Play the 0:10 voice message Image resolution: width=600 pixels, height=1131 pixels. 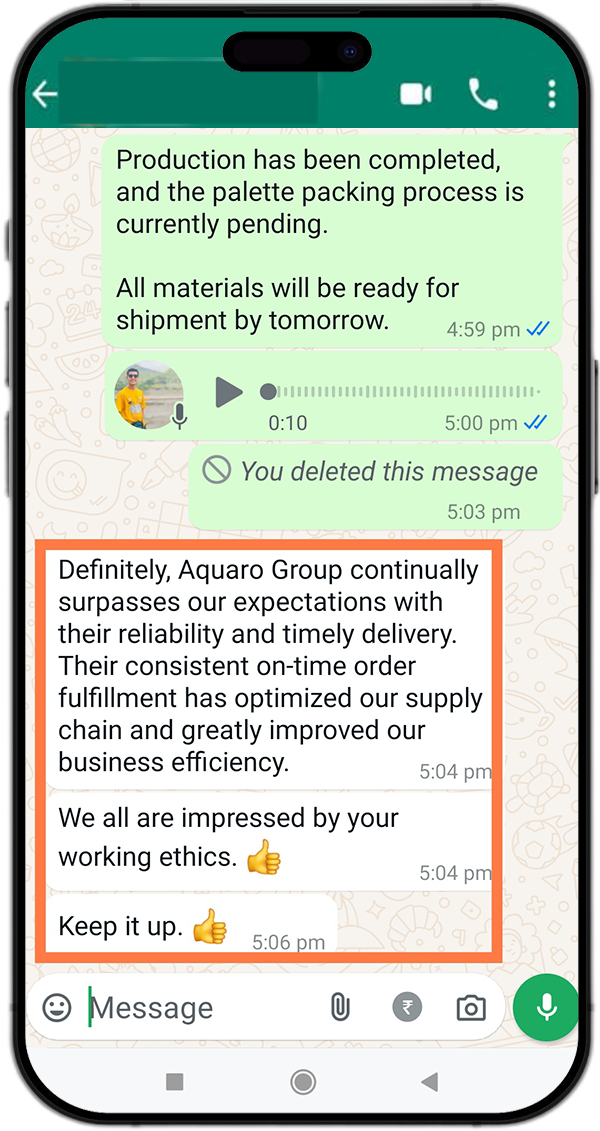229,391
